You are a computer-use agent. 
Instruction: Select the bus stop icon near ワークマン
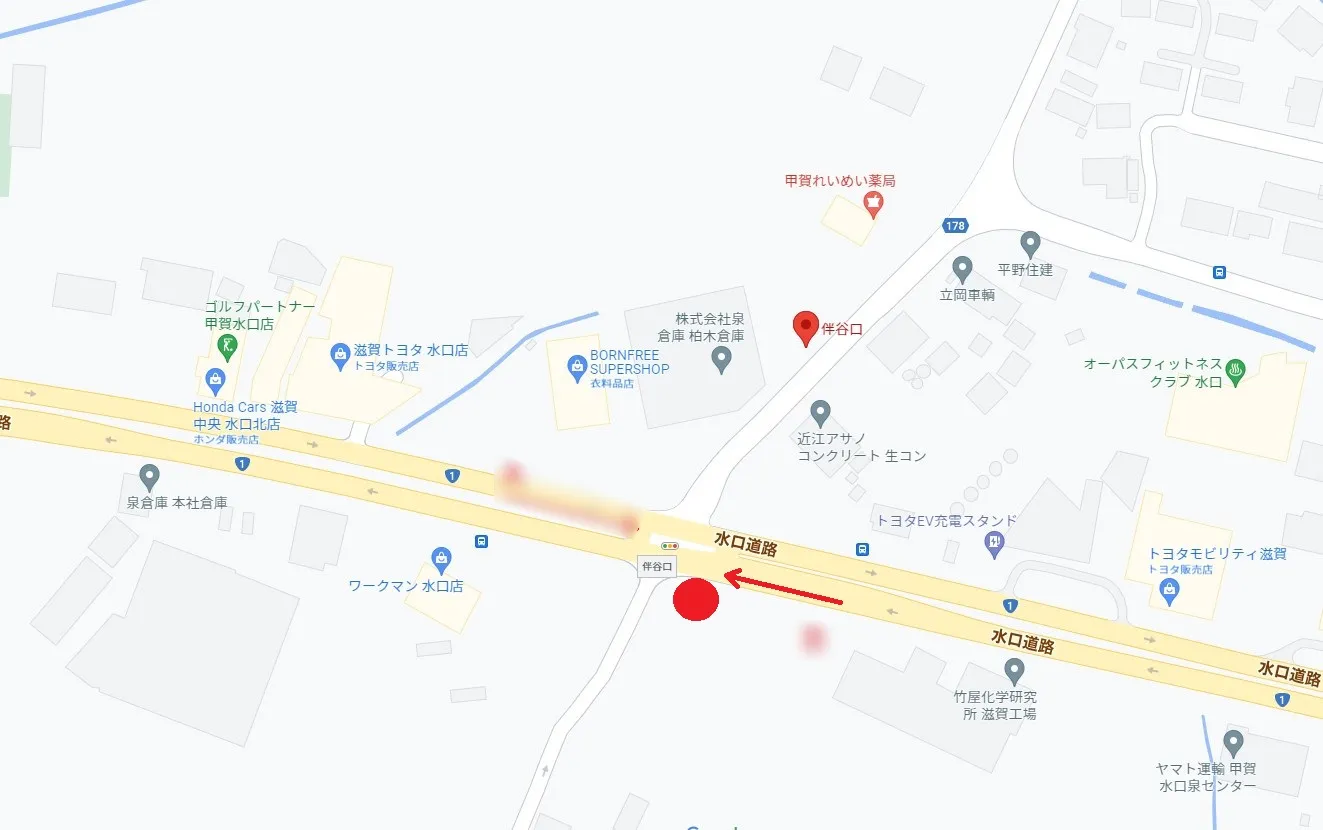(x=482, y=541)
